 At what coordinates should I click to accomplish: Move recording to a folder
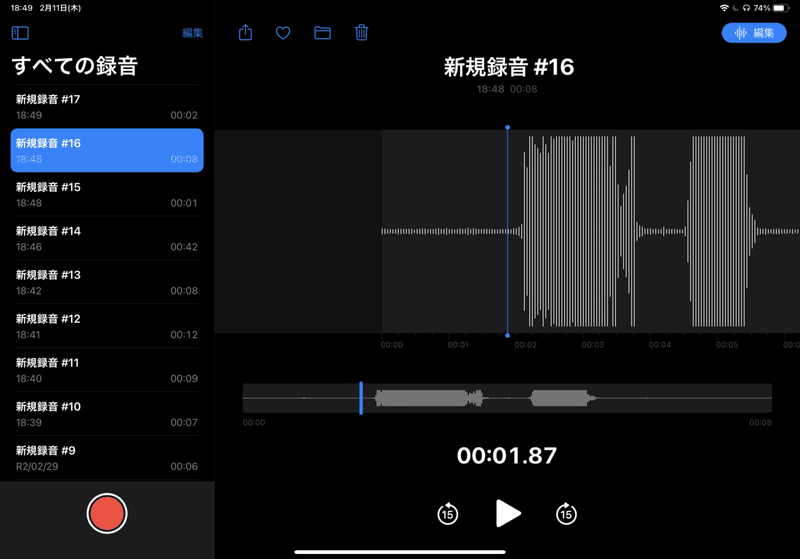pos(322,33)
